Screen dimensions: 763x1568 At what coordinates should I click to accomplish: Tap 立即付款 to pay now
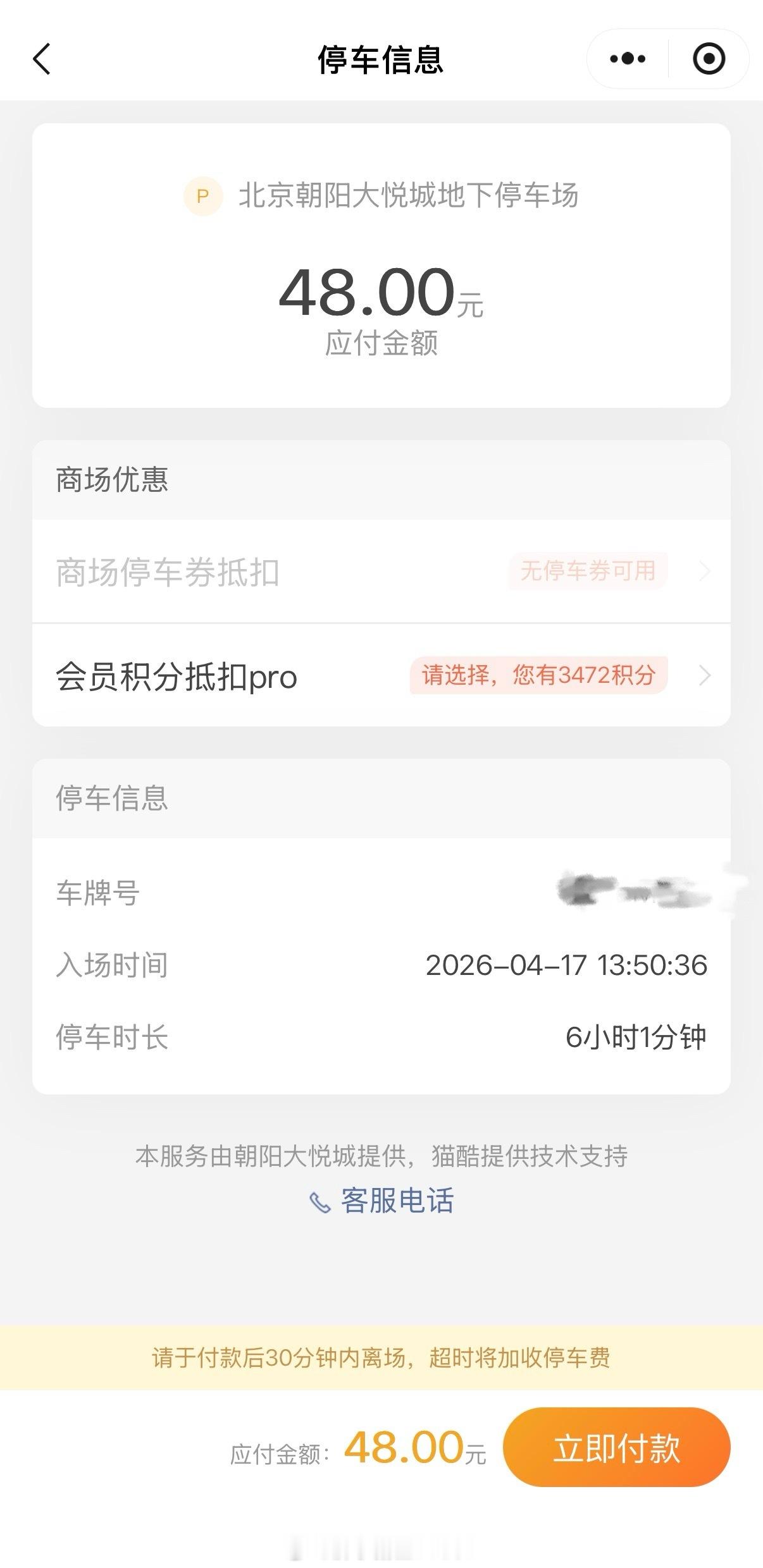pos(616,1447)
